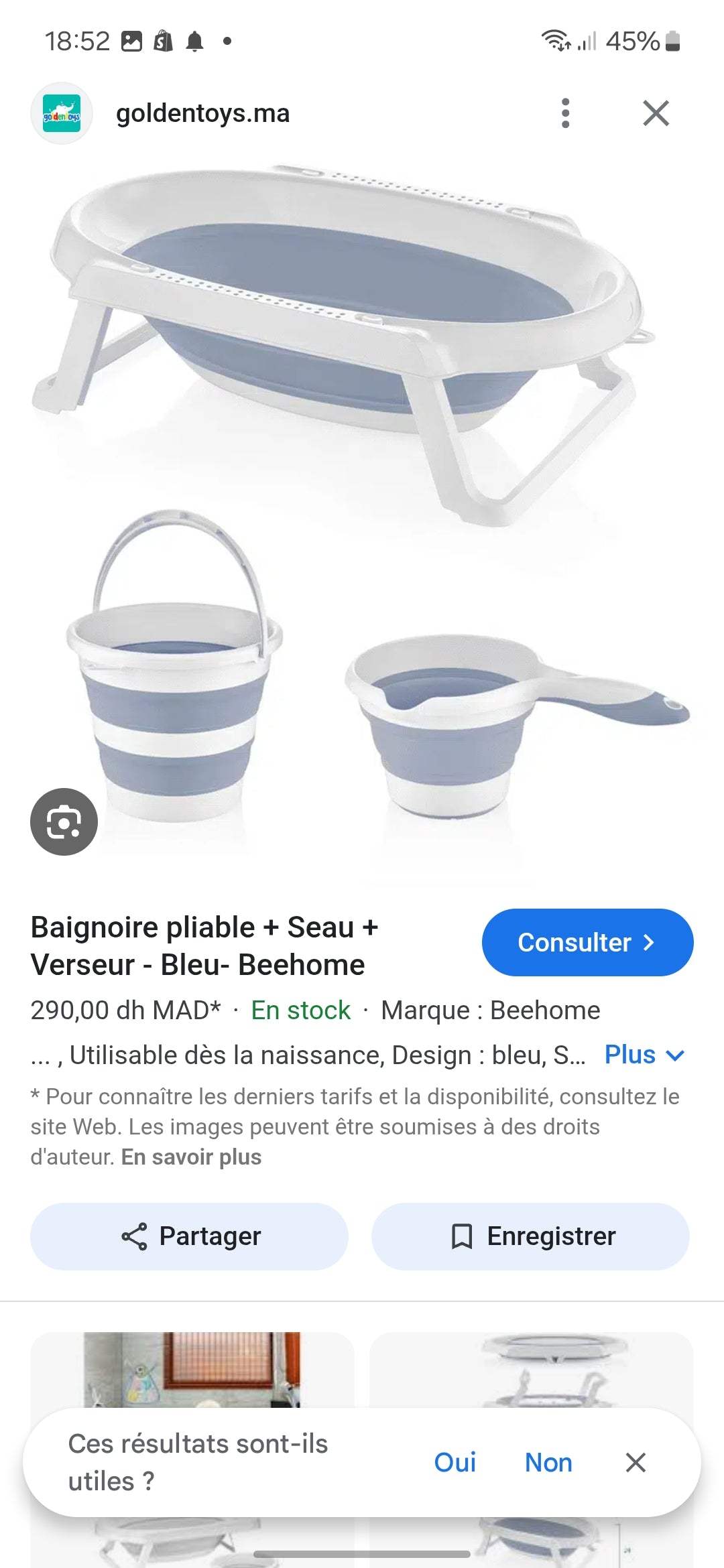Viewport: 724px width, 1568px height.
Task: Select Oui in the feedback prompt
Action: [x=455, y=1463]
